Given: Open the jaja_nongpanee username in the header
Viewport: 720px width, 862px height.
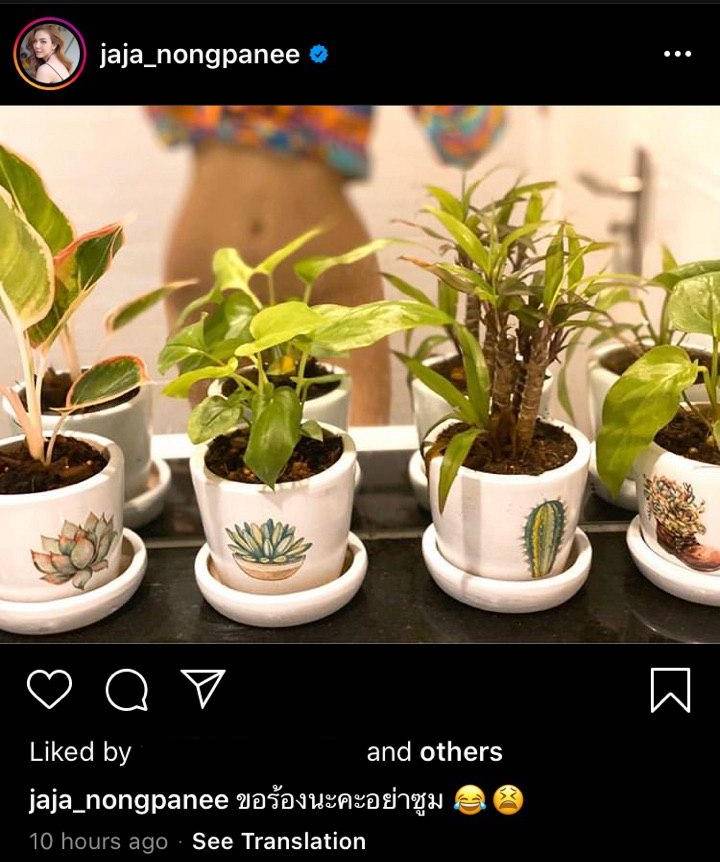Looking at the screenshot, I should pyautogui.click(x=200, y=55).
